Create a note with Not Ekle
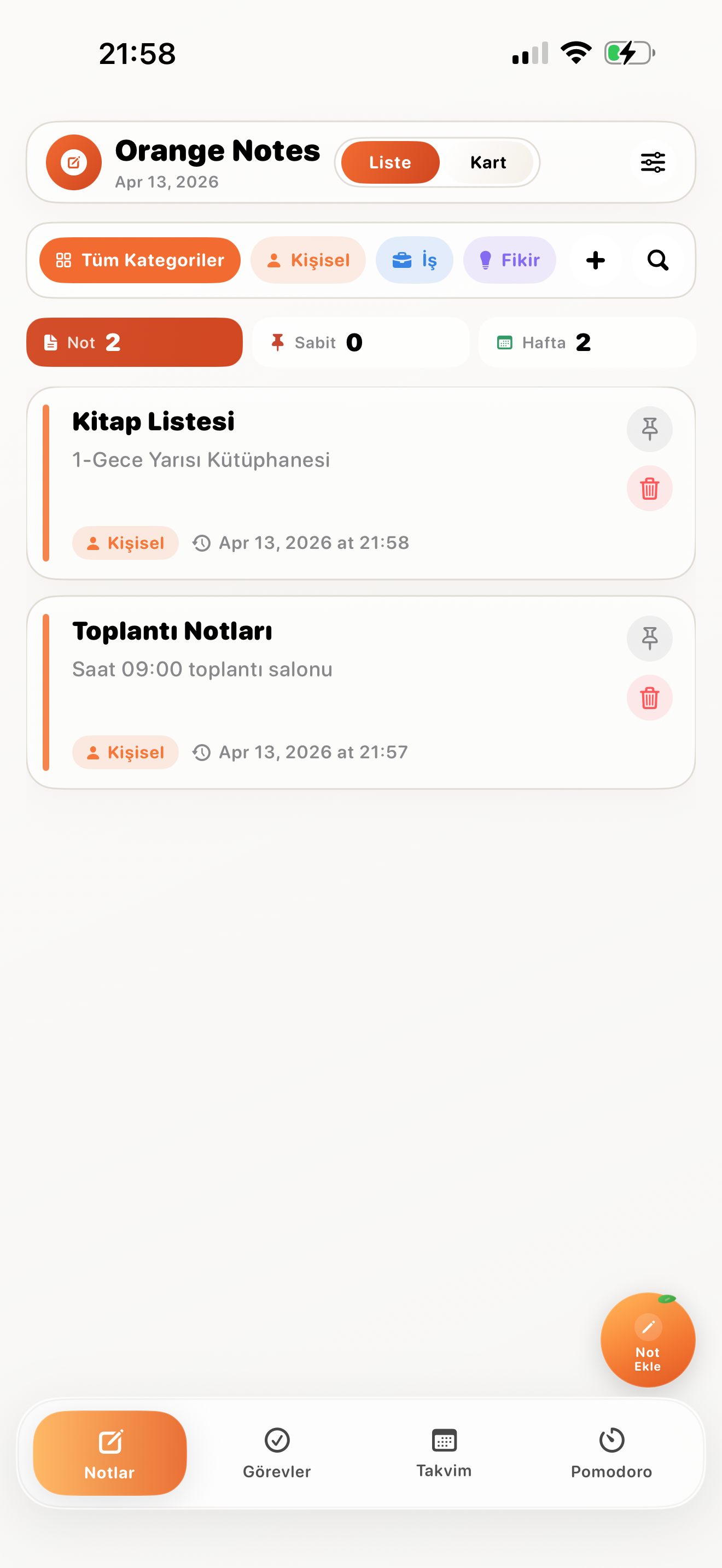This screenshot has width=722, height=1568. coord(647,1339)
